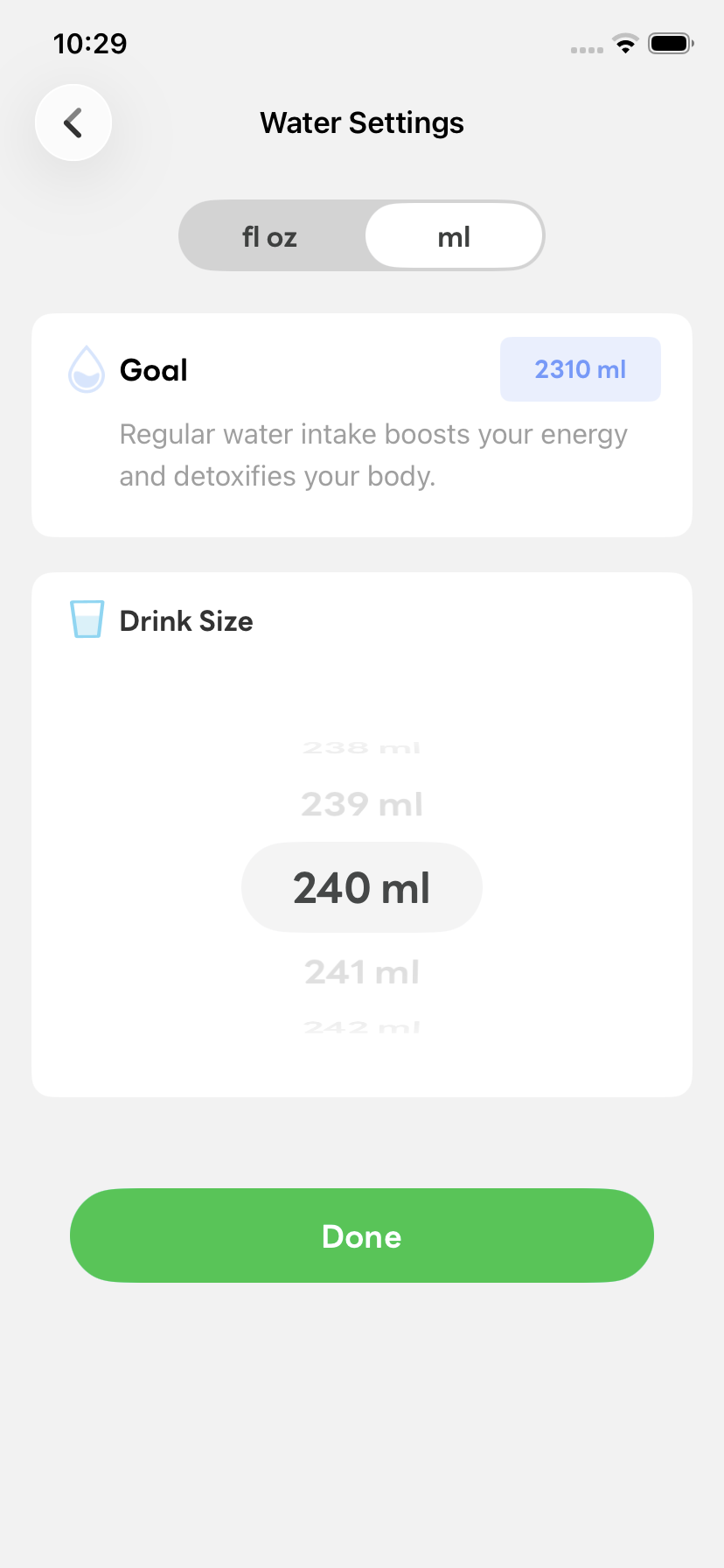Image resolution: width=724 pixels, height=1568 pixels.
Task: Pick 239 ml as drink size
Action: 362,804
